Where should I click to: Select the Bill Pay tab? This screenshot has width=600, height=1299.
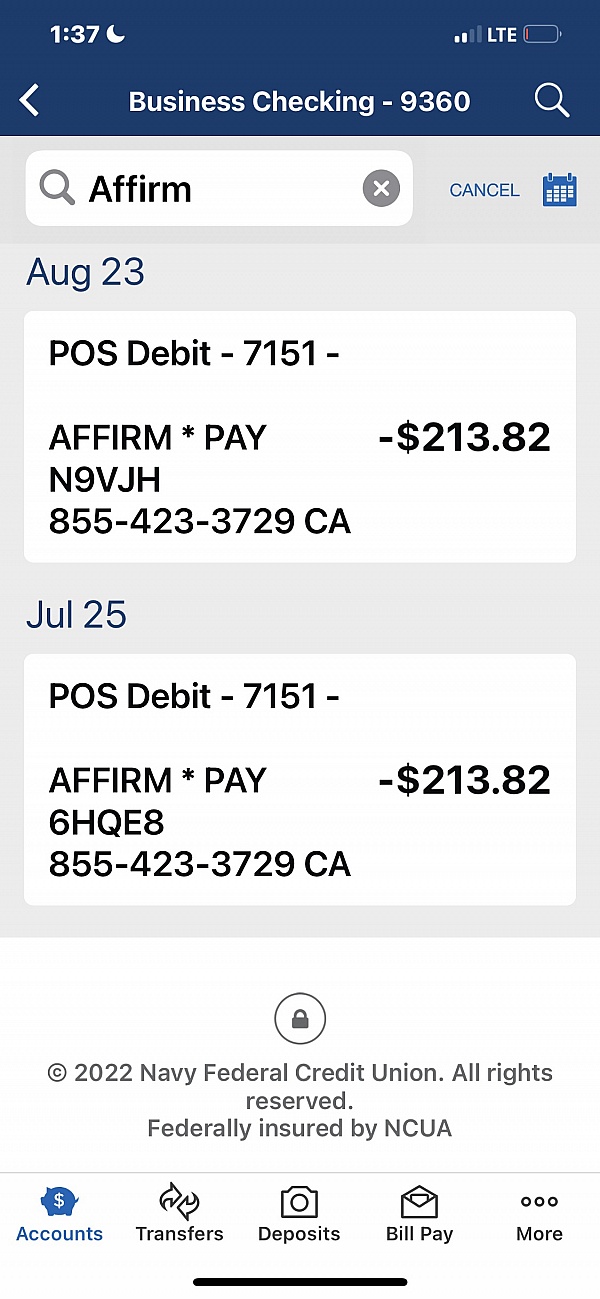[x=420, y=1214]
